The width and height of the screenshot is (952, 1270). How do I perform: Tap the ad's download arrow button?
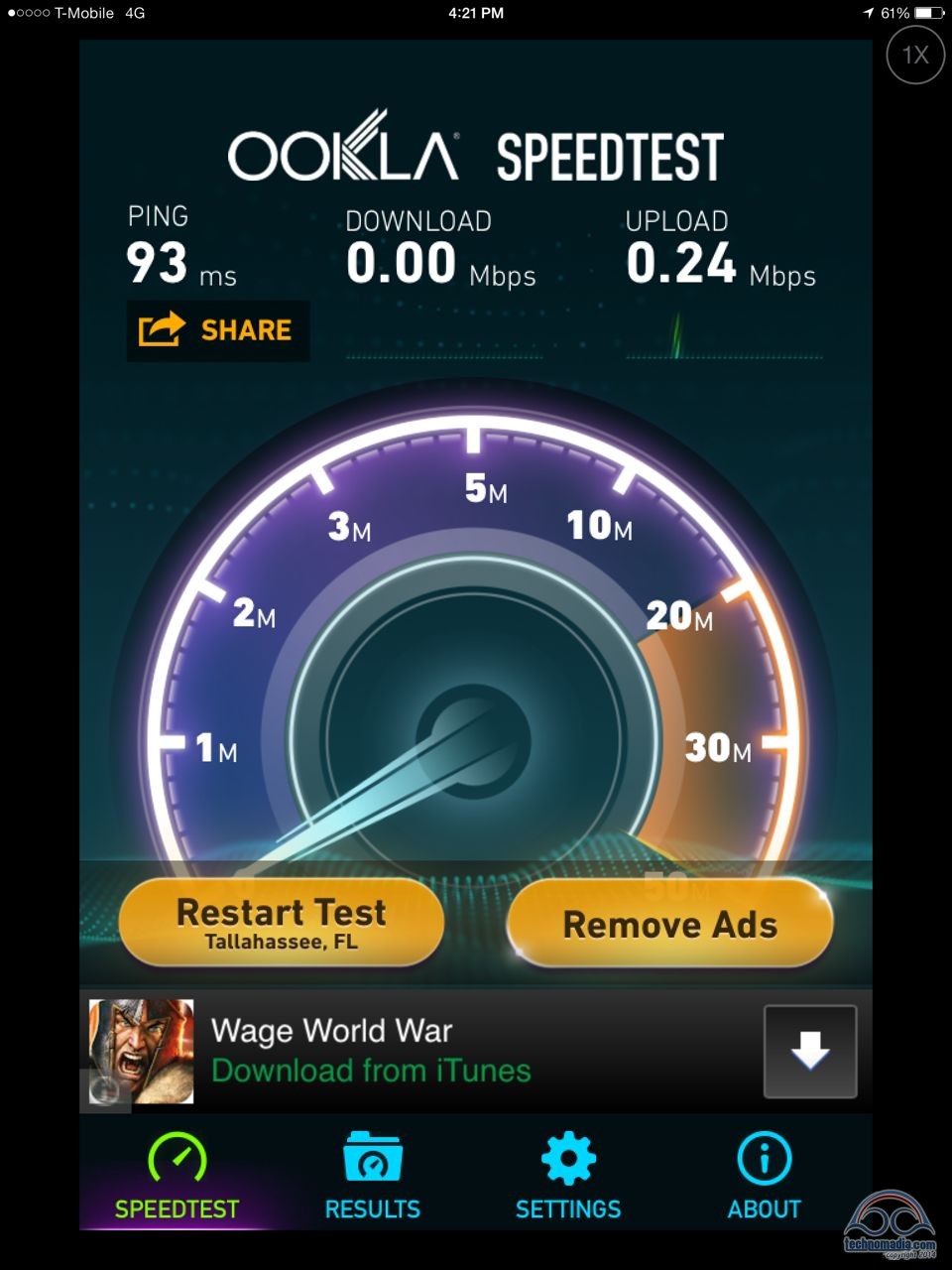pyautogui.click(x=809, y=1051)
